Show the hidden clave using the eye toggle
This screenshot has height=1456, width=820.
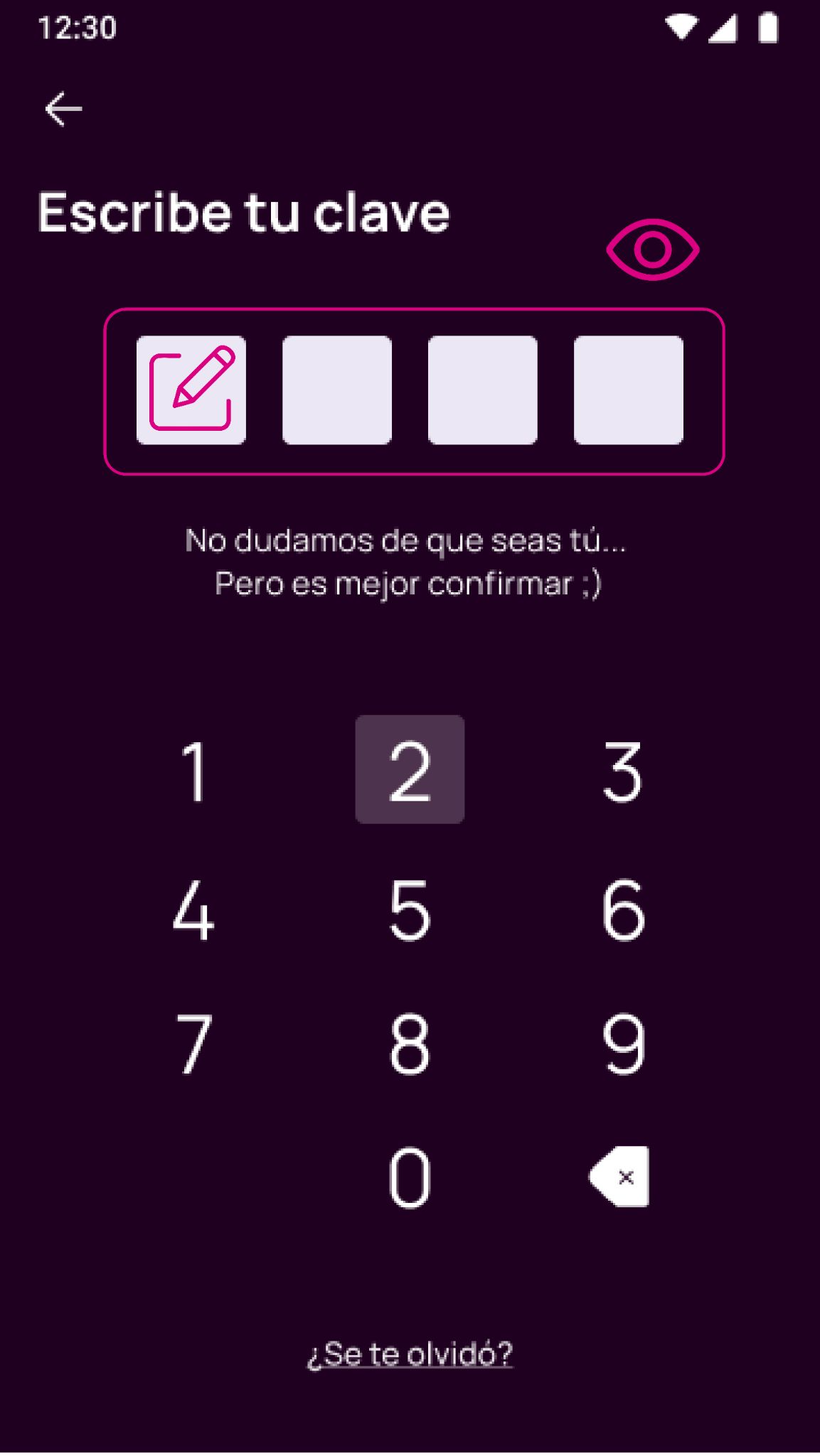pos(654,250)
